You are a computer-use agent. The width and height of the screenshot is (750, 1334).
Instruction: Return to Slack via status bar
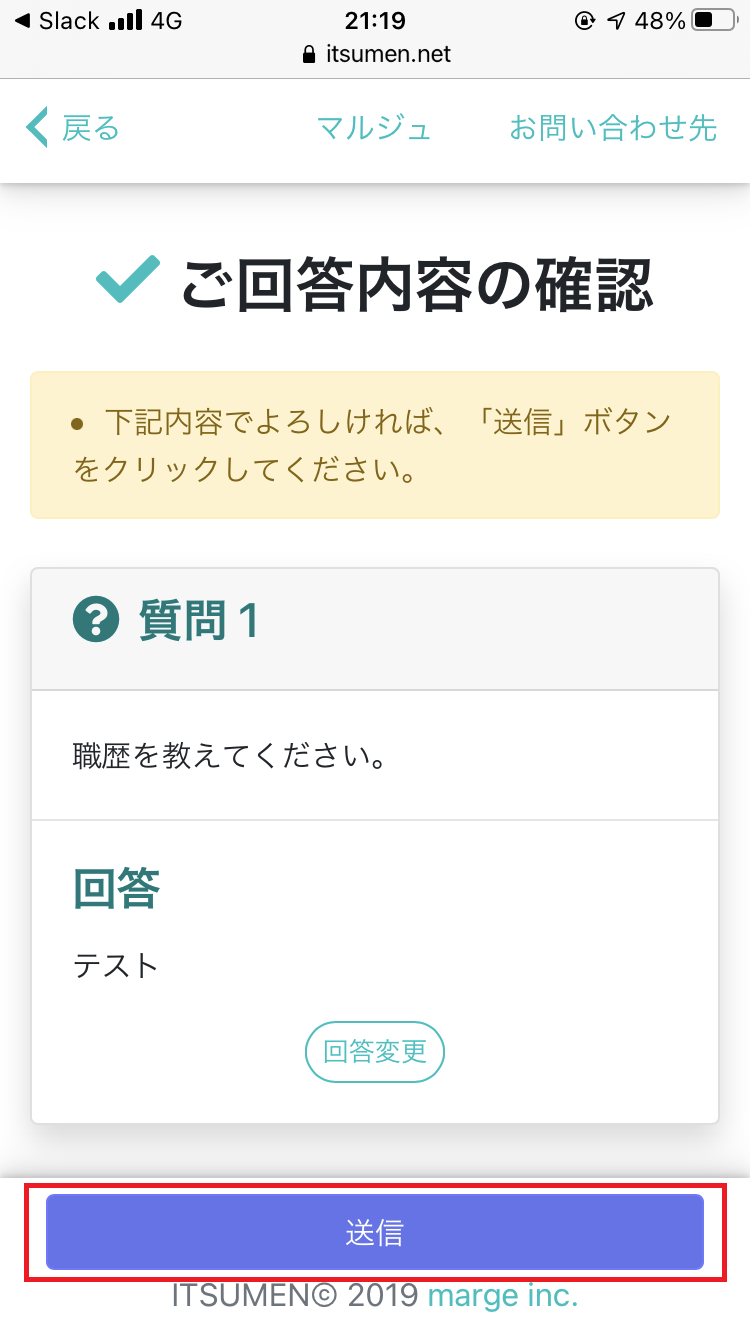pyautogui.click(x=58, y=20)
